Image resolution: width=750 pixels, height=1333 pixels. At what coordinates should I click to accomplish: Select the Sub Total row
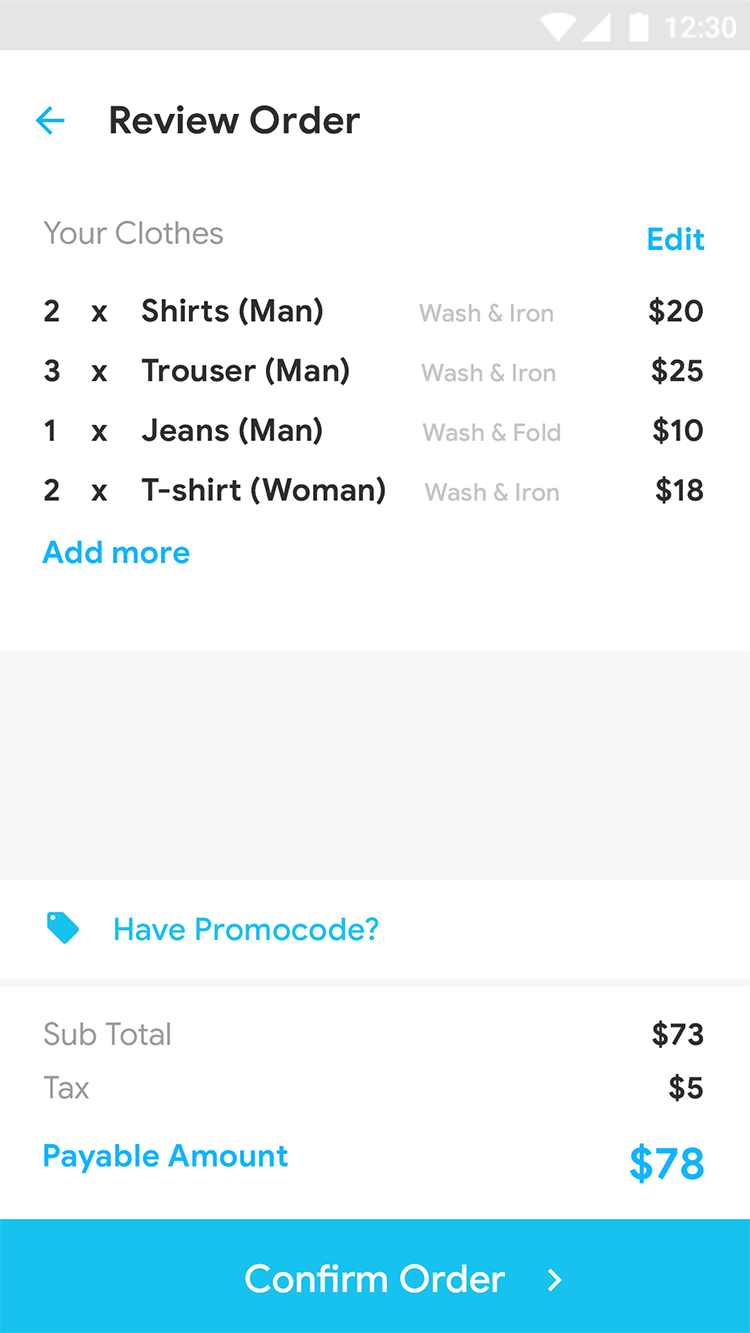[x=107, y=1035]
